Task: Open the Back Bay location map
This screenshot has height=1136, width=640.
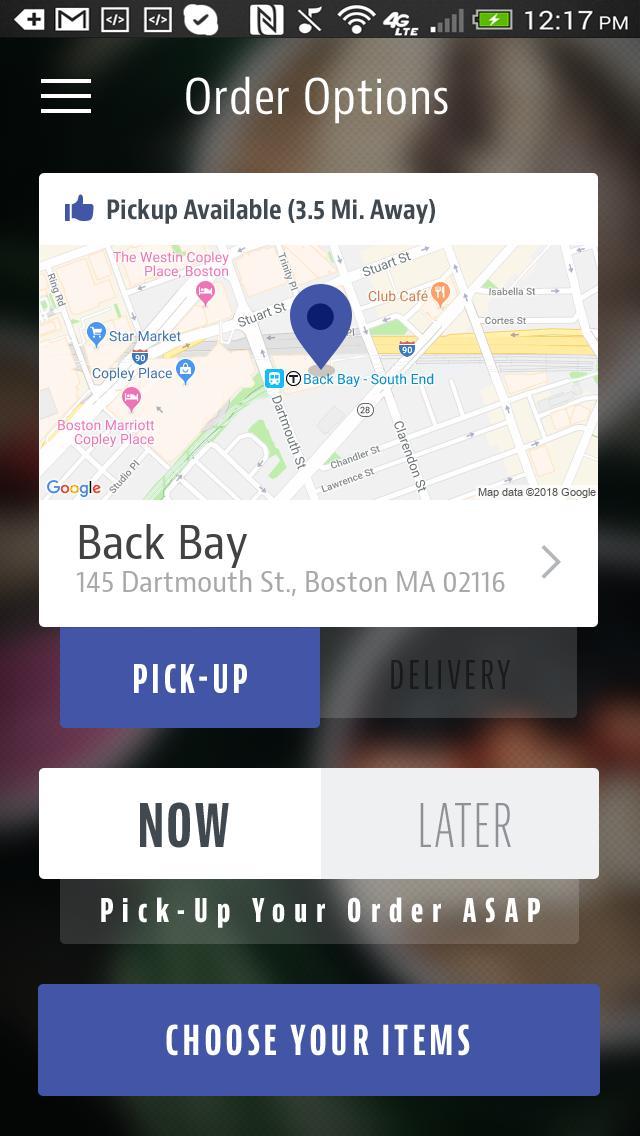Action: tap(318, 372)
